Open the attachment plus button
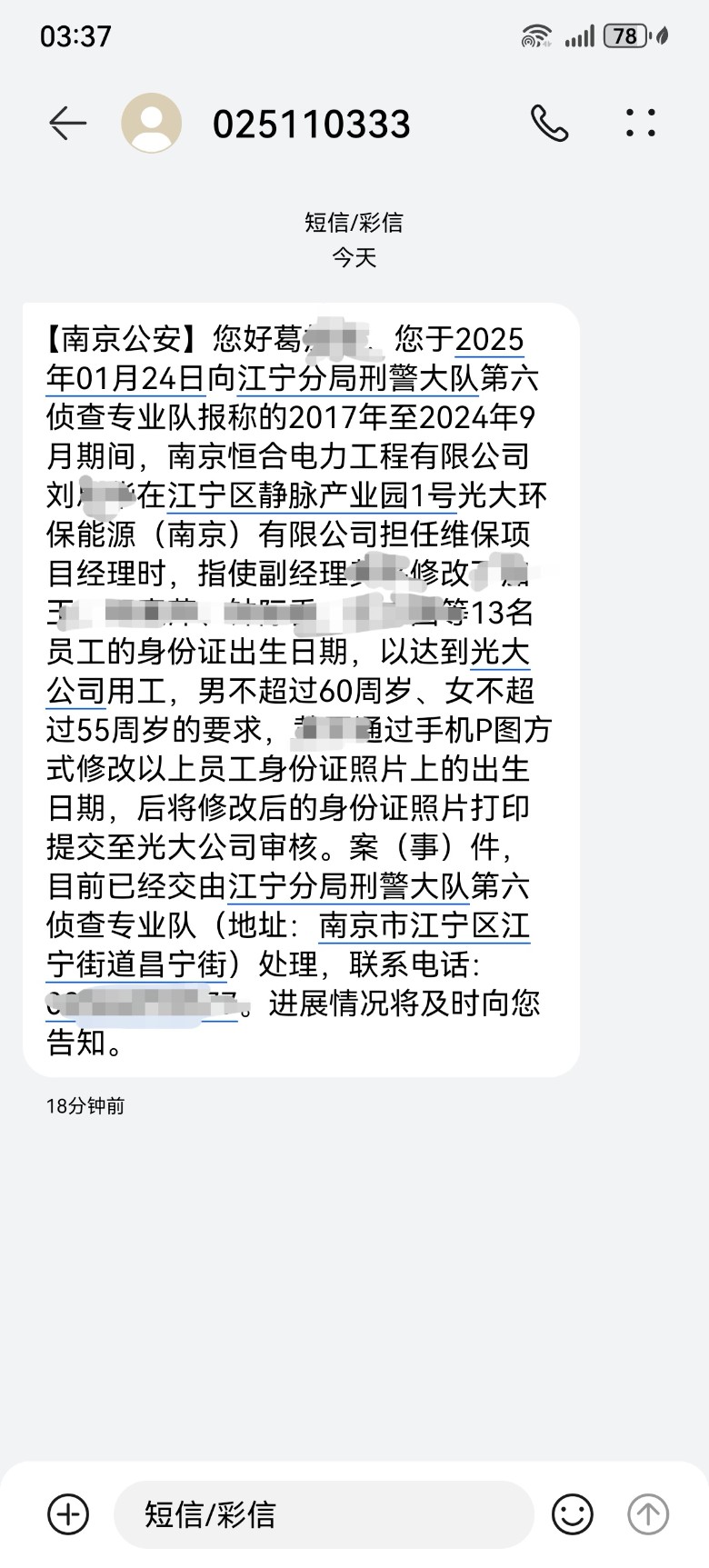 (68, 1514)
